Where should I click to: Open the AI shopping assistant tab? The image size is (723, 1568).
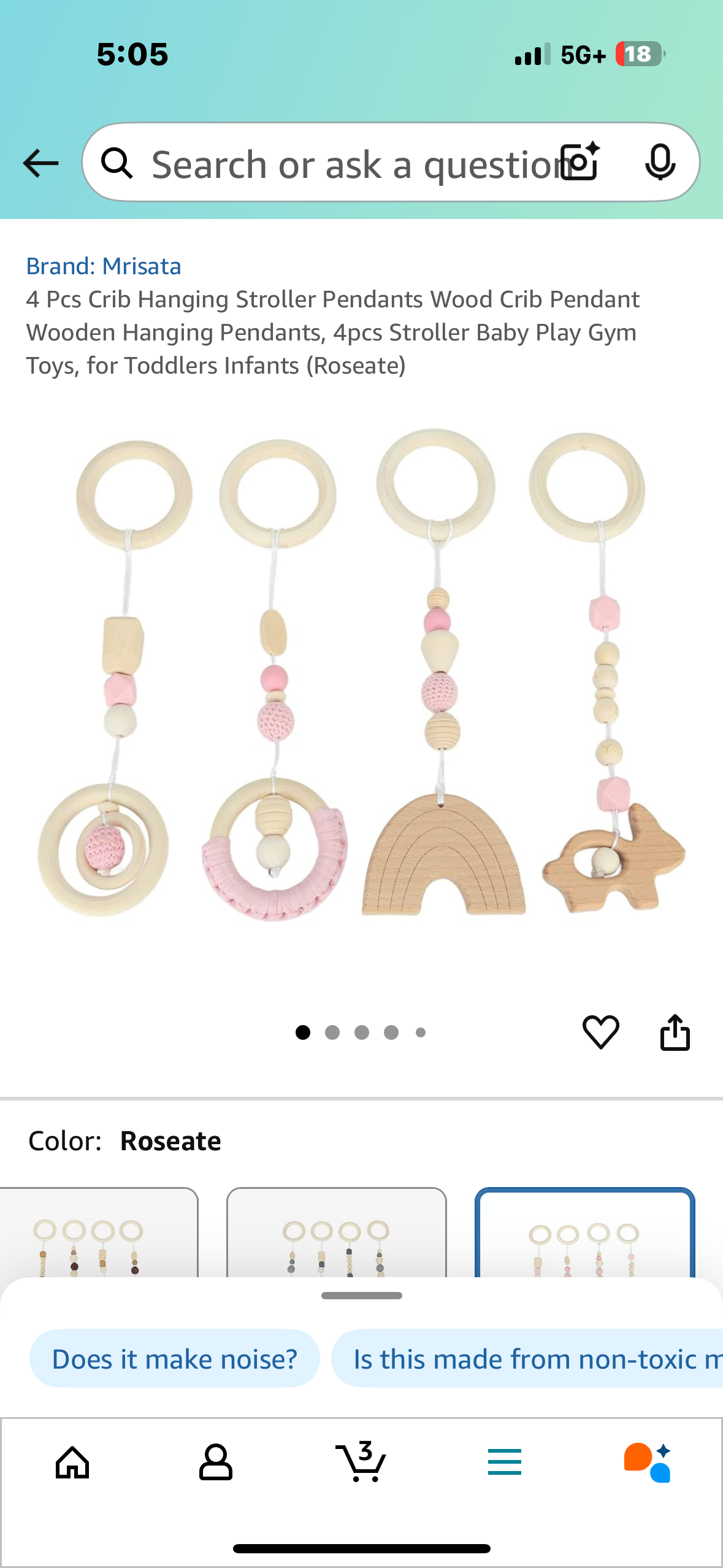tap(648, 1462)
